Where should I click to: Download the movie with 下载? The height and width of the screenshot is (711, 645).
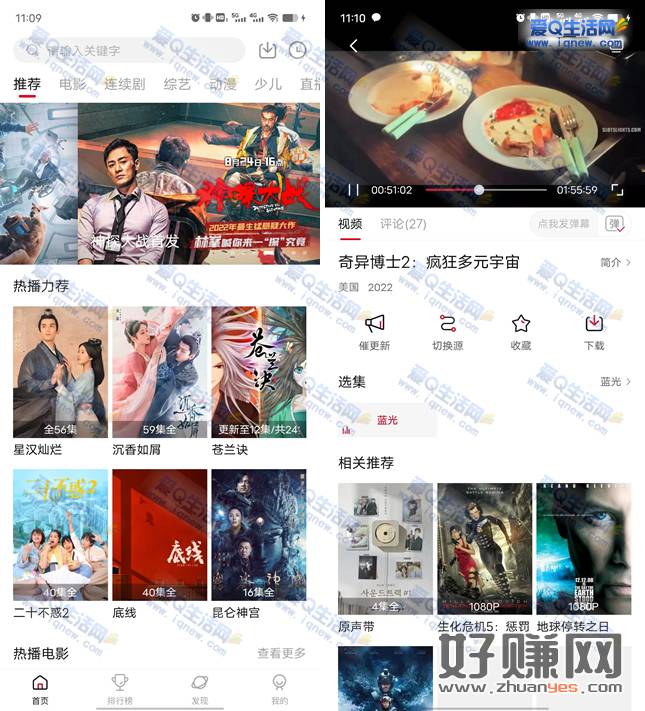coord(594,331)
